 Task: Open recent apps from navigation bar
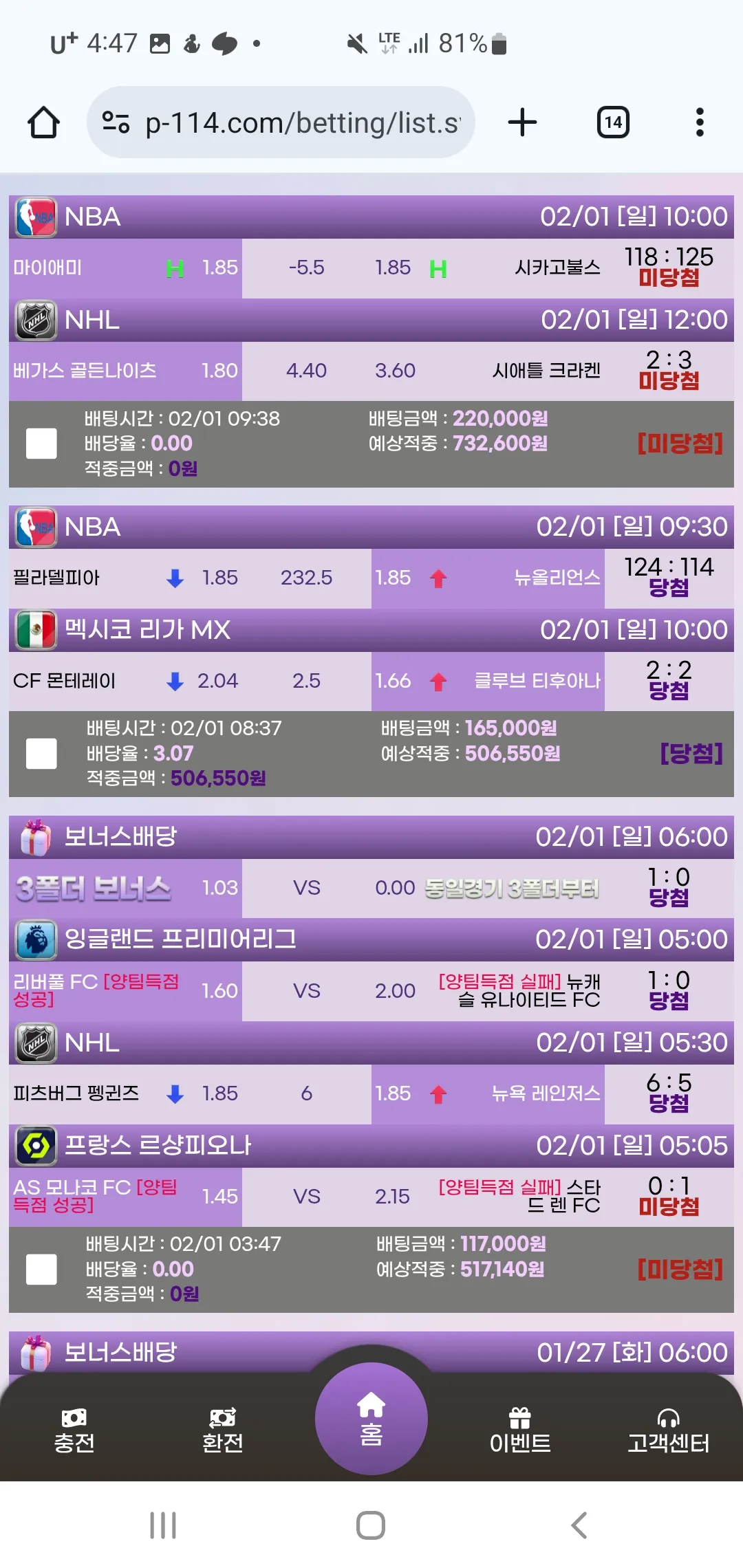[163, 1525]
